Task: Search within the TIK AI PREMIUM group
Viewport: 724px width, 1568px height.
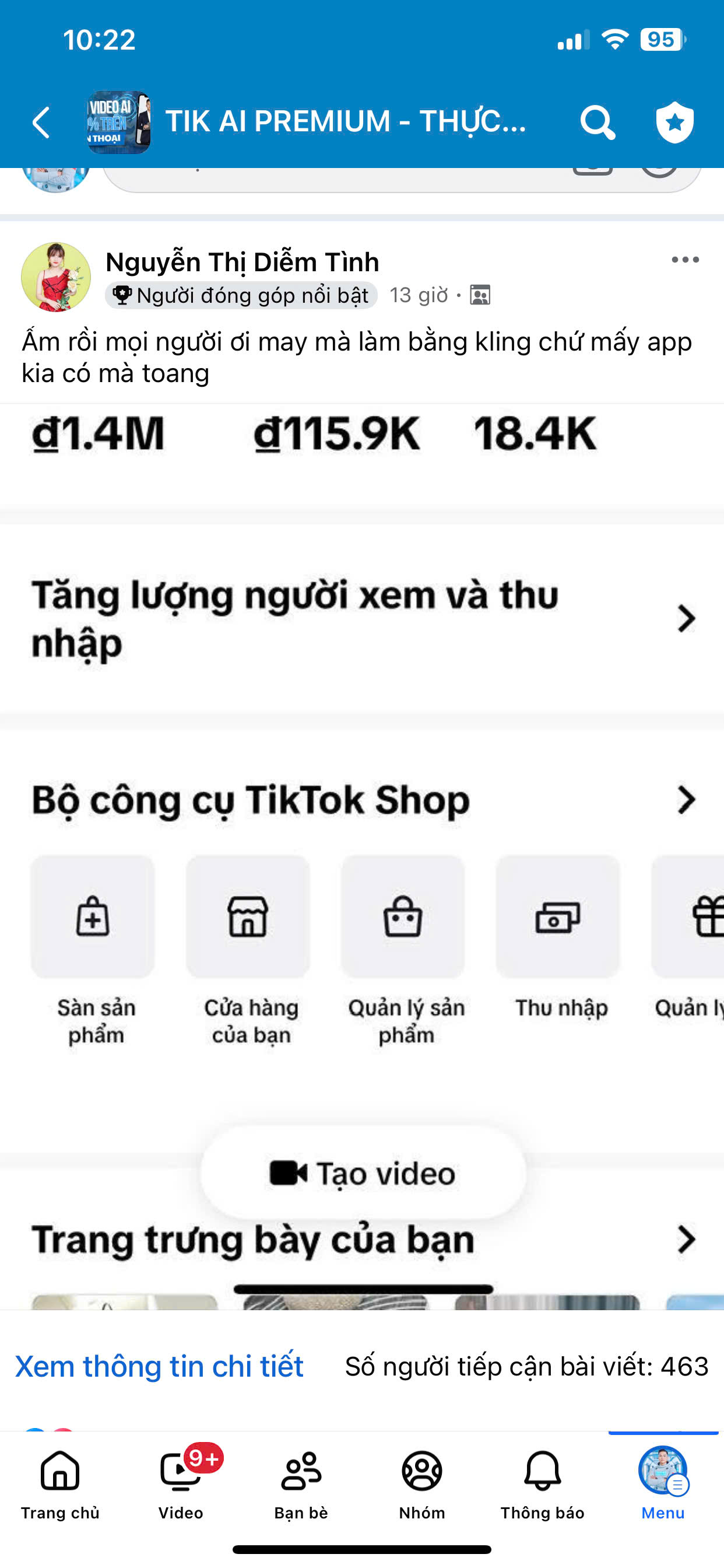Action: [597, 123]
